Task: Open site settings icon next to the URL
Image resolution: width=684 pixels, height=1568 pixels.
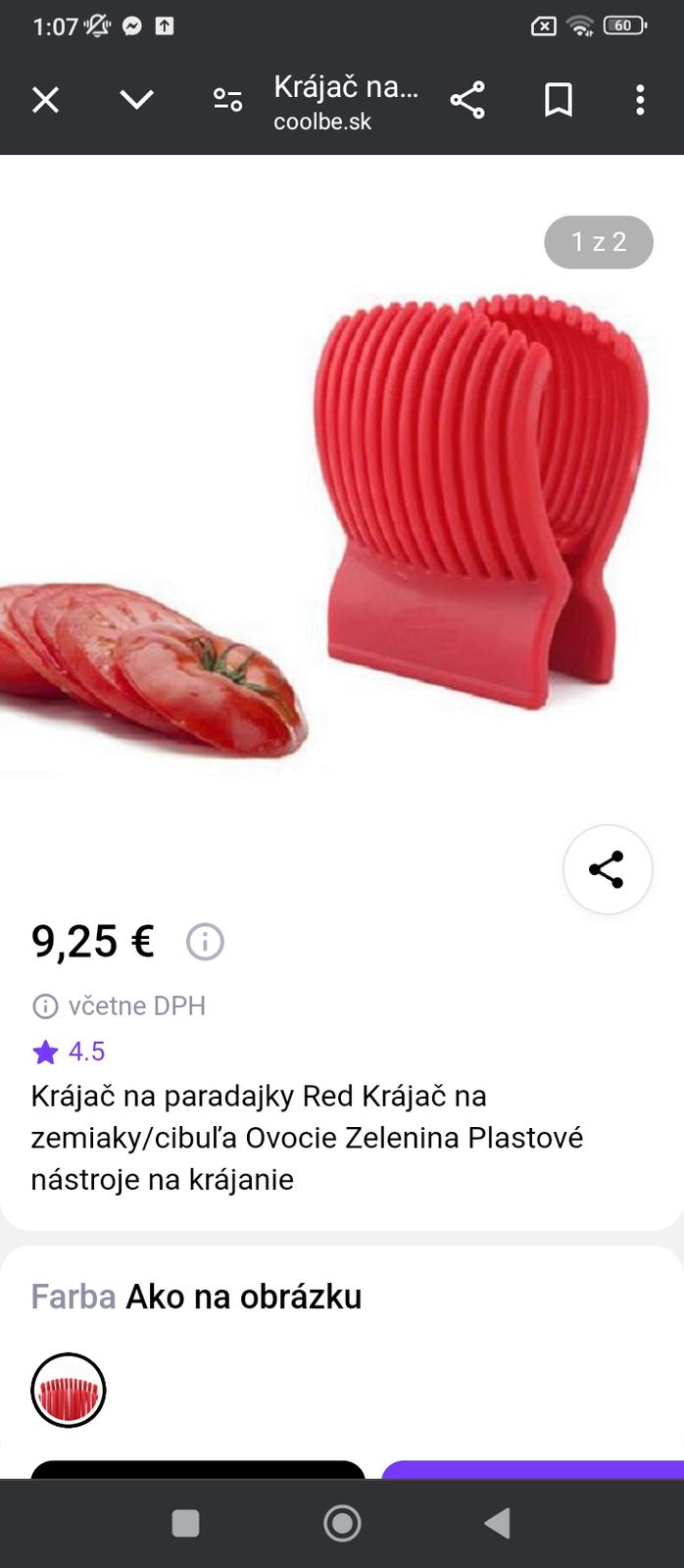Action: [x=227, y=100]
